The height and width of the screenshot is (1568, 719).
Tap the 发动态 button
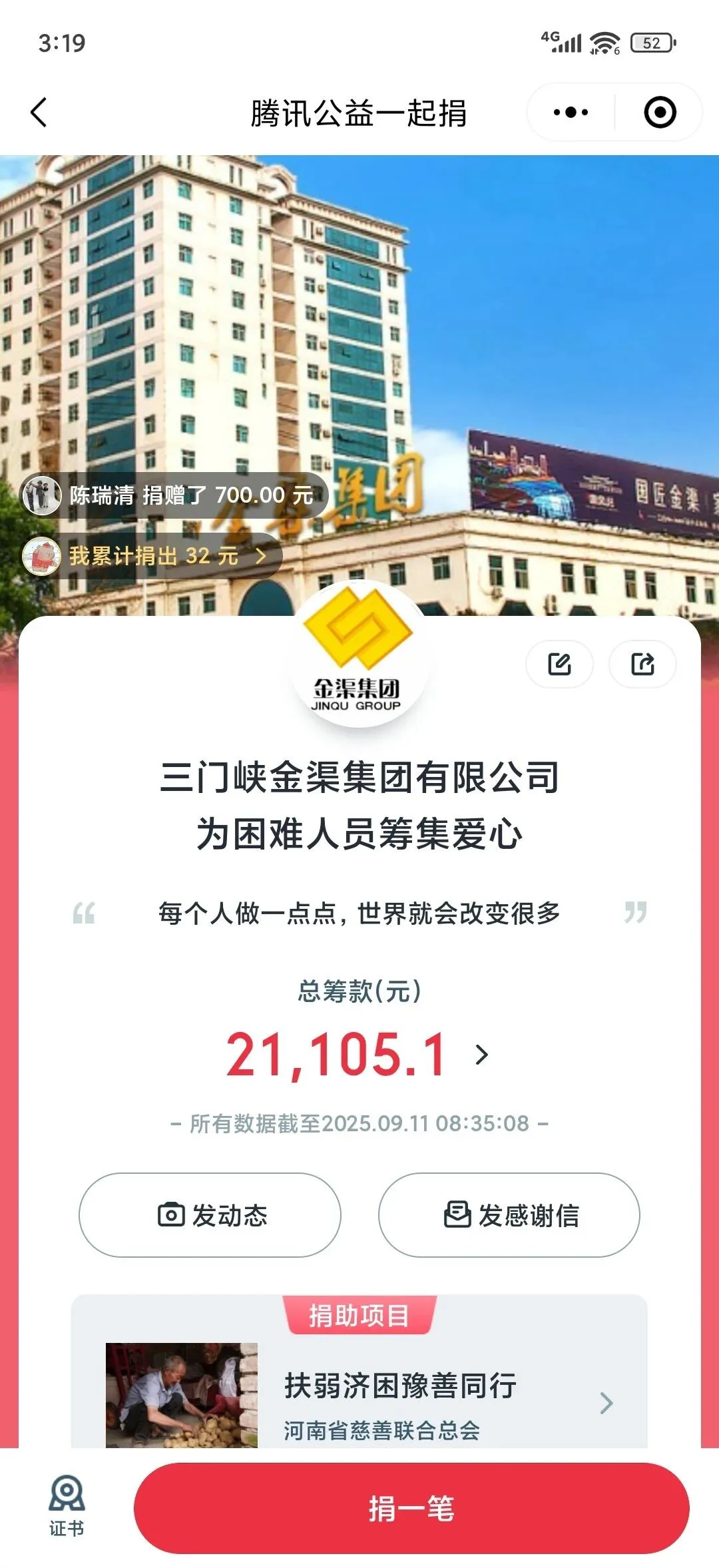pyautogui.click(x=210, y=1215)
